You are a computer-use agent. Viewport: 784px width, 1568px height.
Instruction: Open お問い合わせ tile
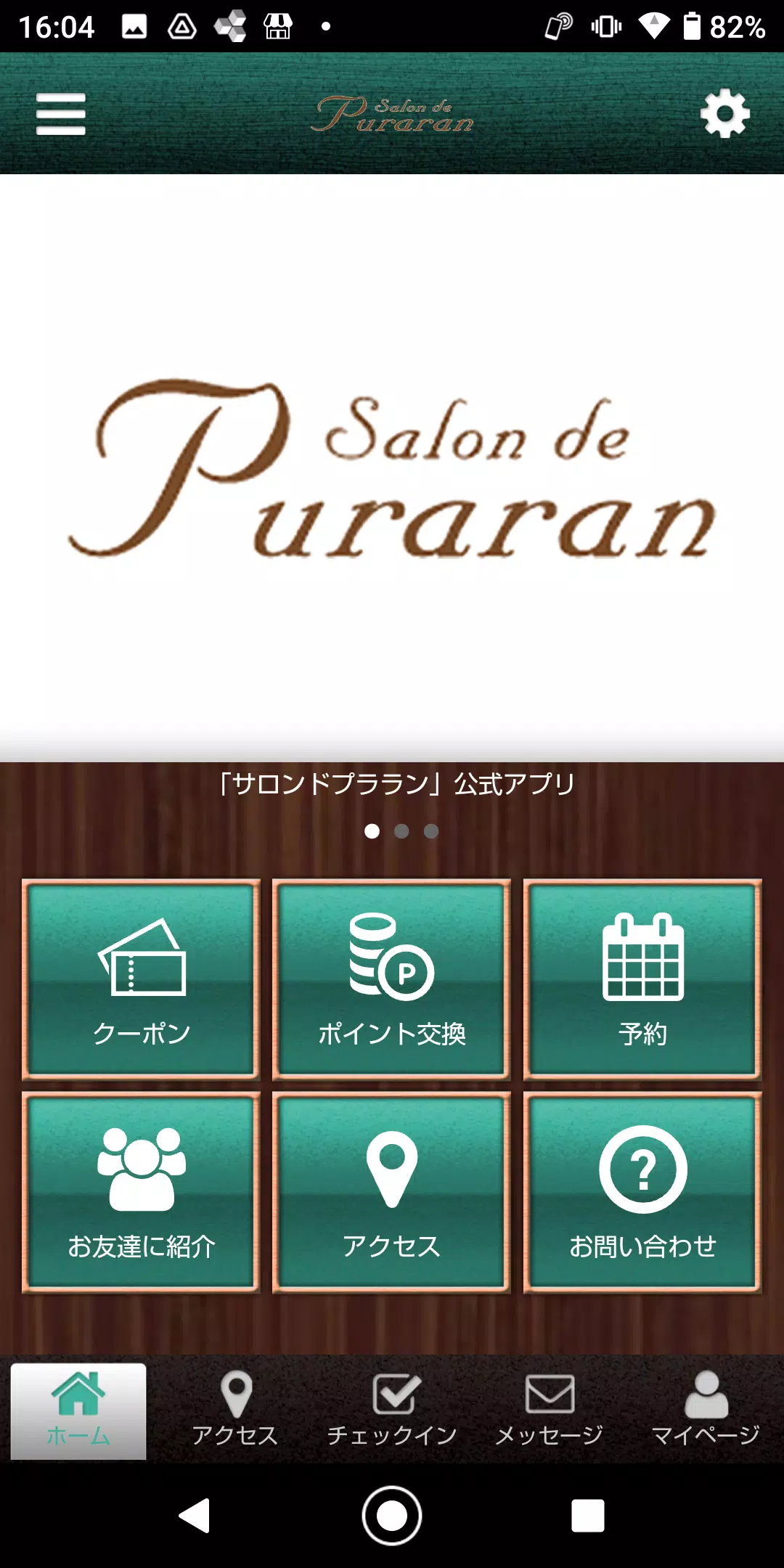(642, 1192)
